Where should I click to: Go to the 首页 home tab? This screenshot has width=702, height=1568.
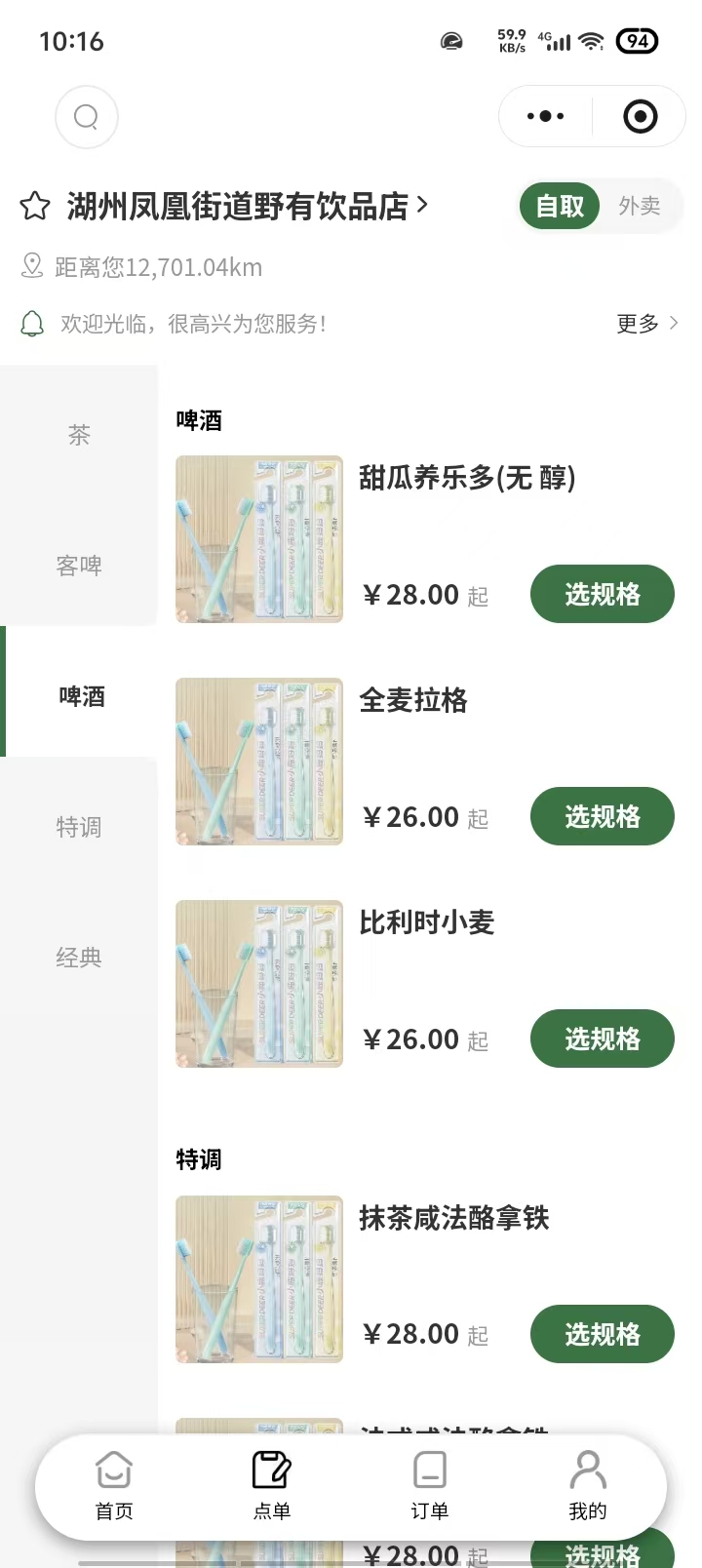[114, 1486]
